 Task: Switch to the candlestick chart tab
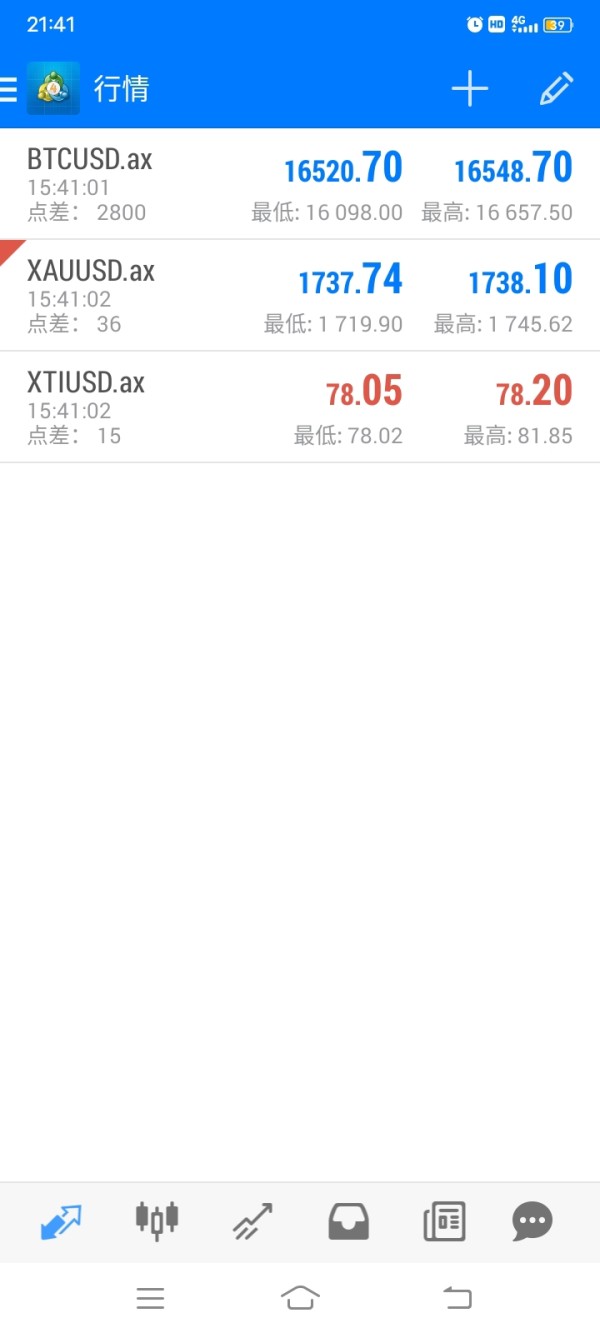click(157, 1220)
